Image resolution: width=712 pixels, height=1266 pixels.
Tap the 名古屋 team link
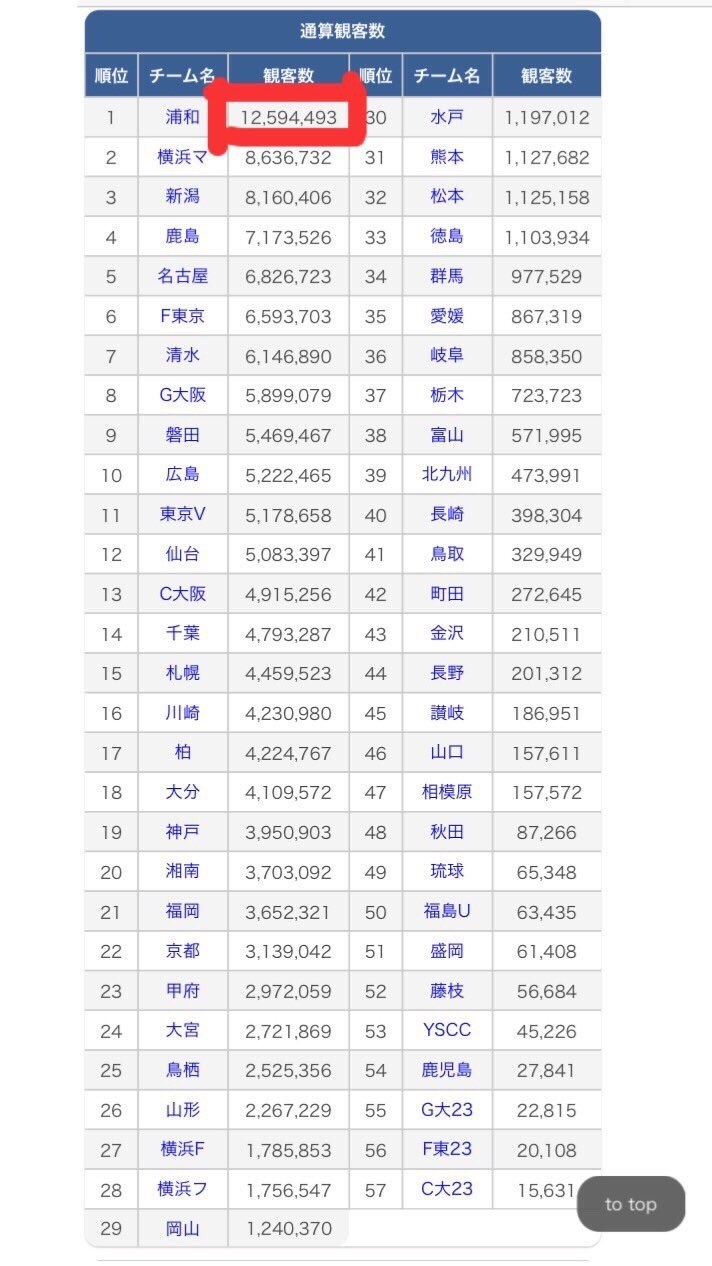(x=182, y=276)
